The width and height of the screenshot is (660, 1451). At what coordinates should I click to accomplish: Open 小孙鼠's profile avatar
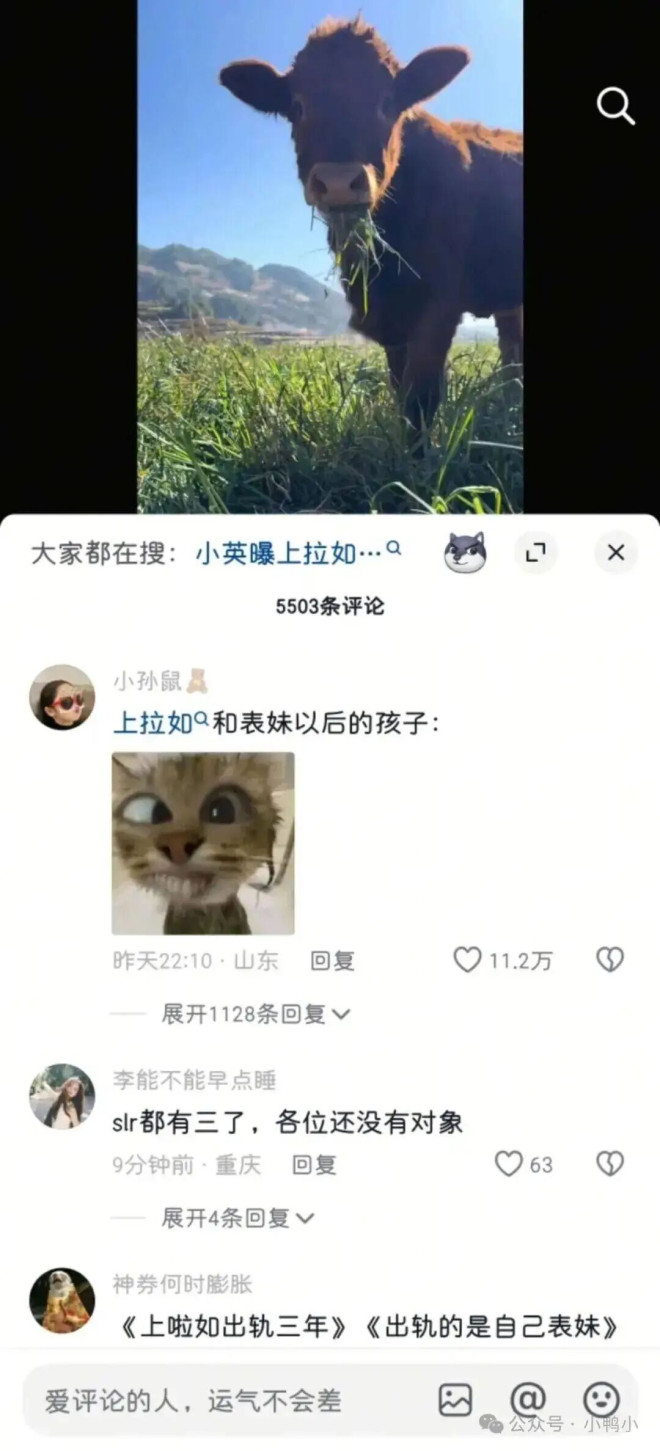(x=62, y=697)
